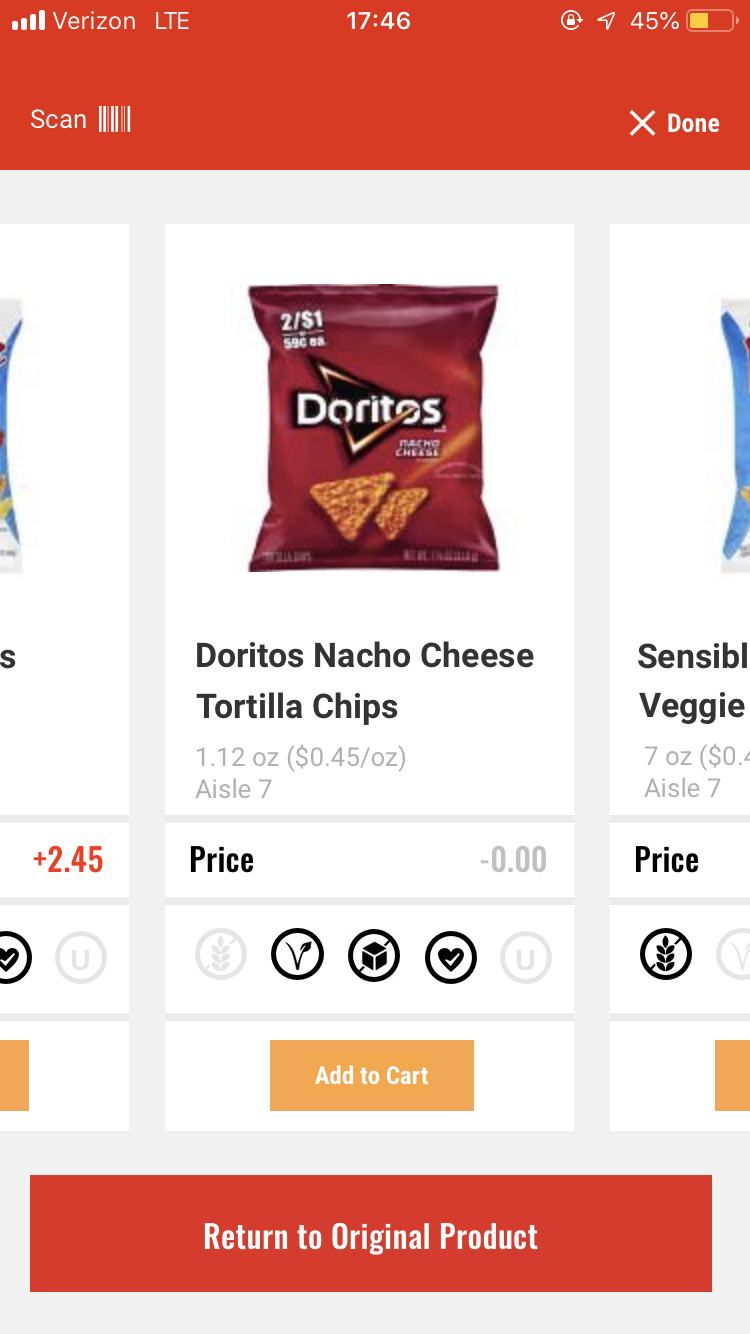
Task: Close the view with Done
Action: click(x=674, y=123)
